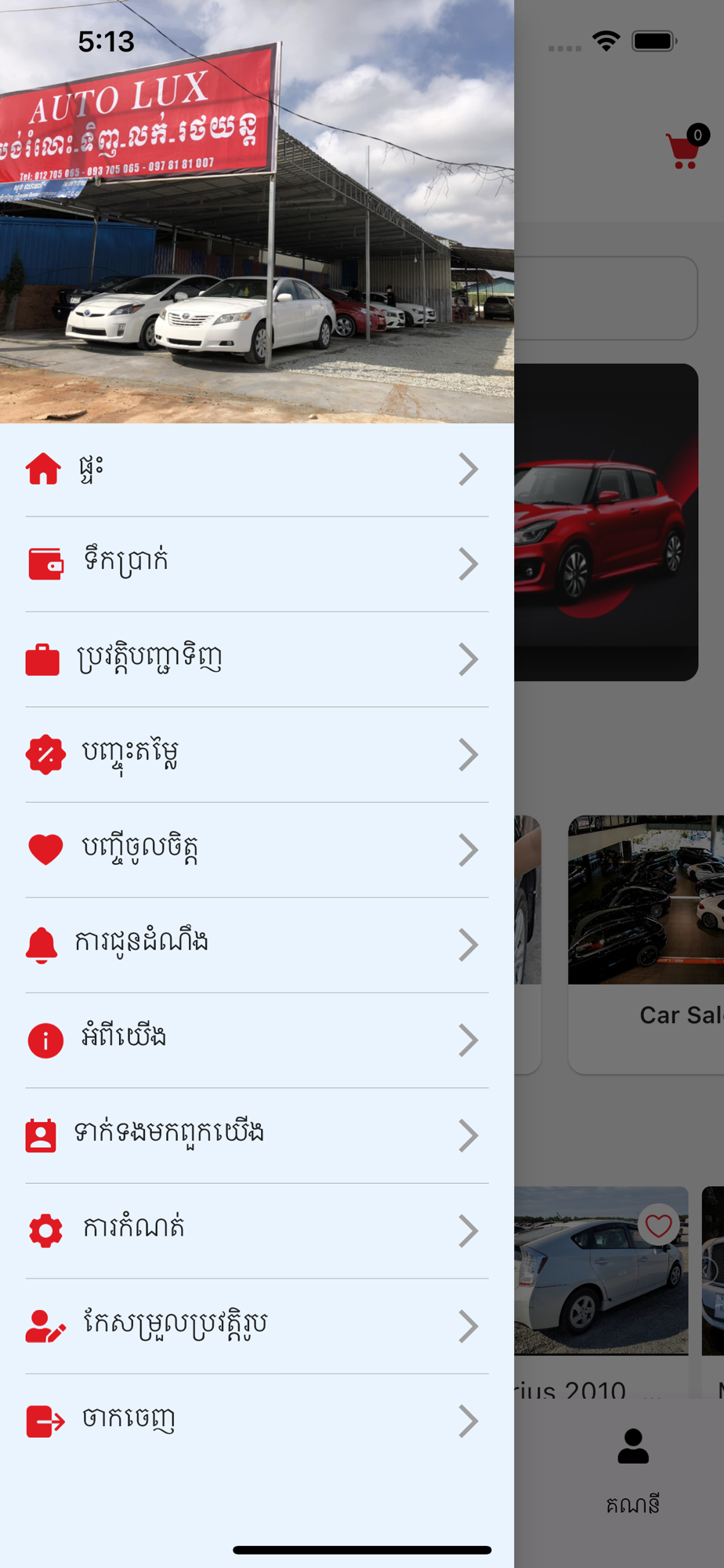This screenshot has height=1568, width=724.
Task: Switch to the គណនី account tab
Action: click(633, 1472)
